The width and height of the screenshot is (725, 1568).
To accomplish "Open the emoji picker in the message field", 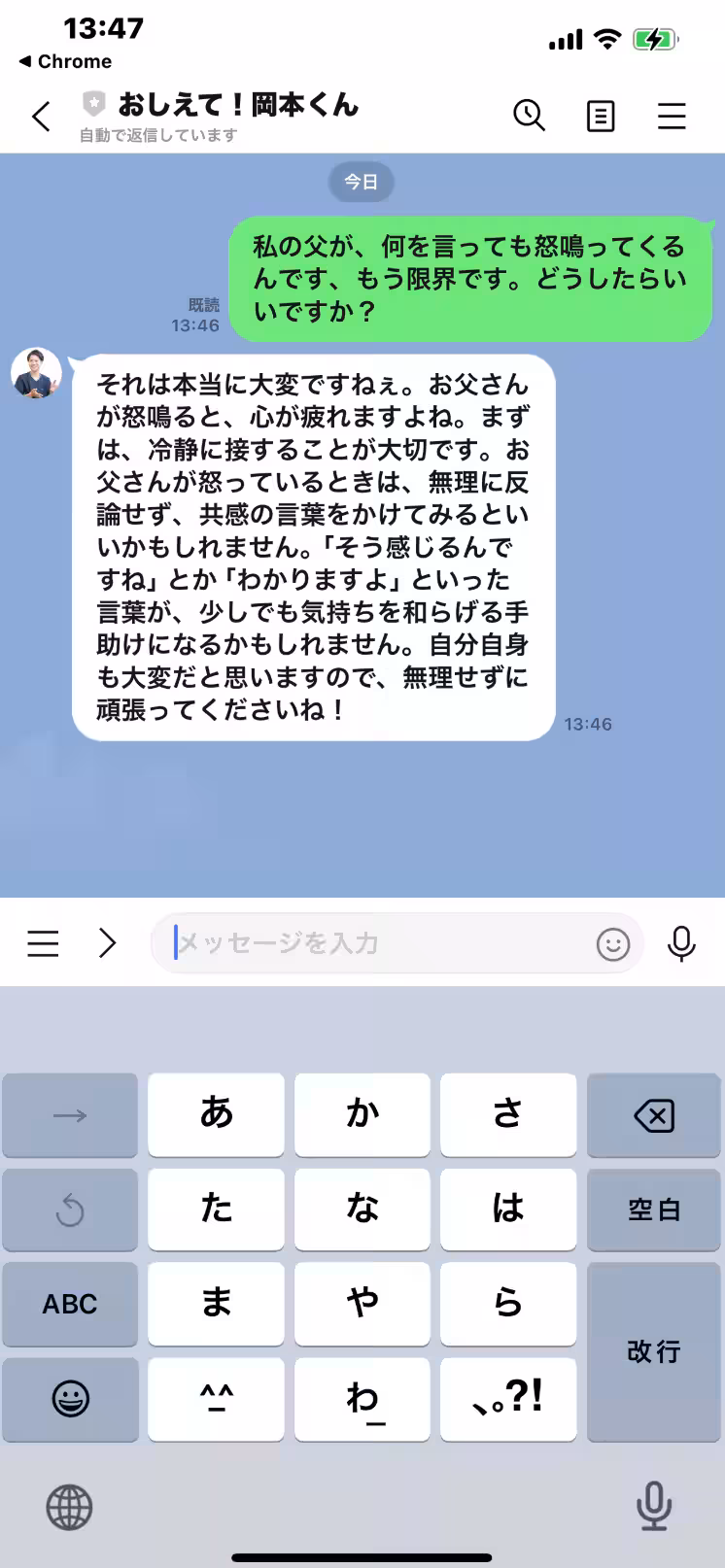I will 612,943.
